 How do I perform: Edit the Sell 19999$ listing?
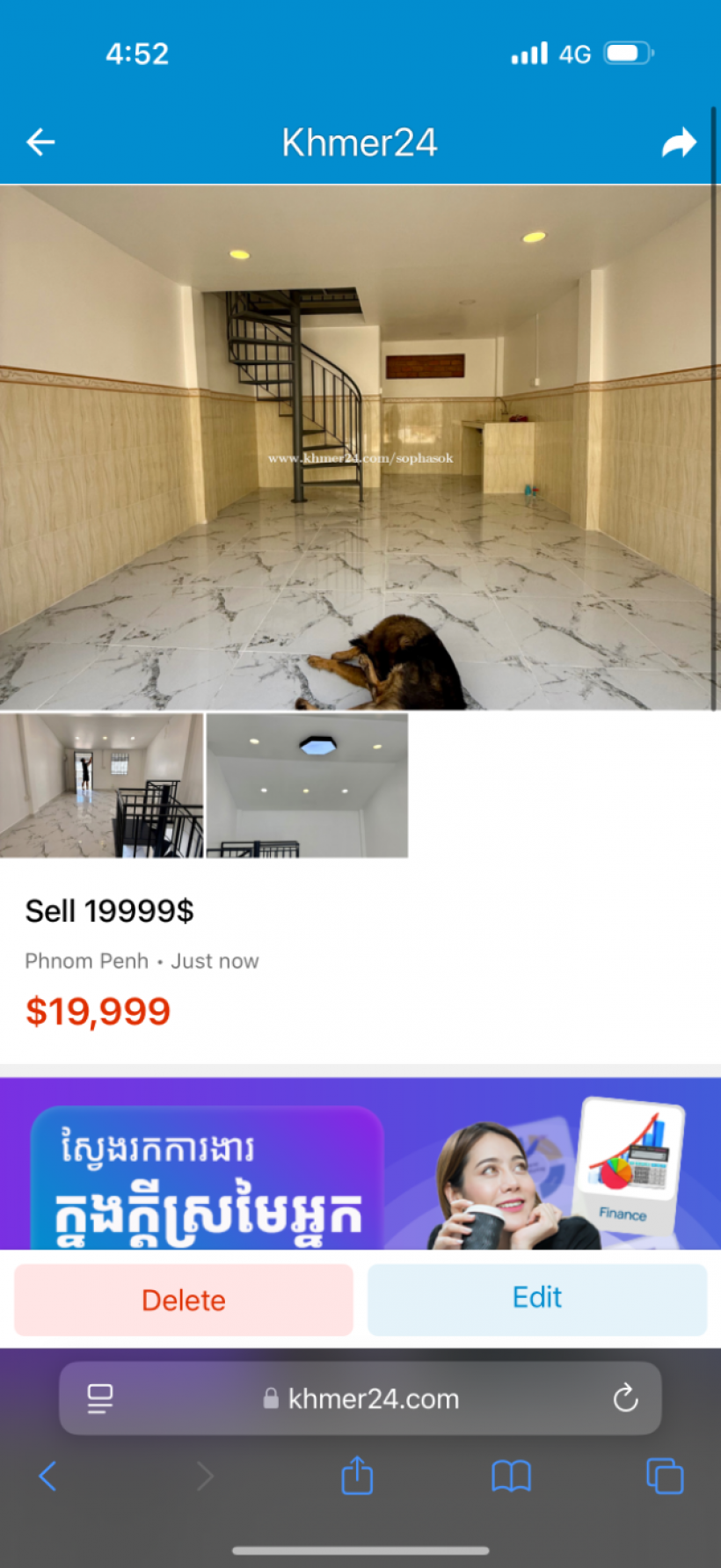tap(536, 1298)
